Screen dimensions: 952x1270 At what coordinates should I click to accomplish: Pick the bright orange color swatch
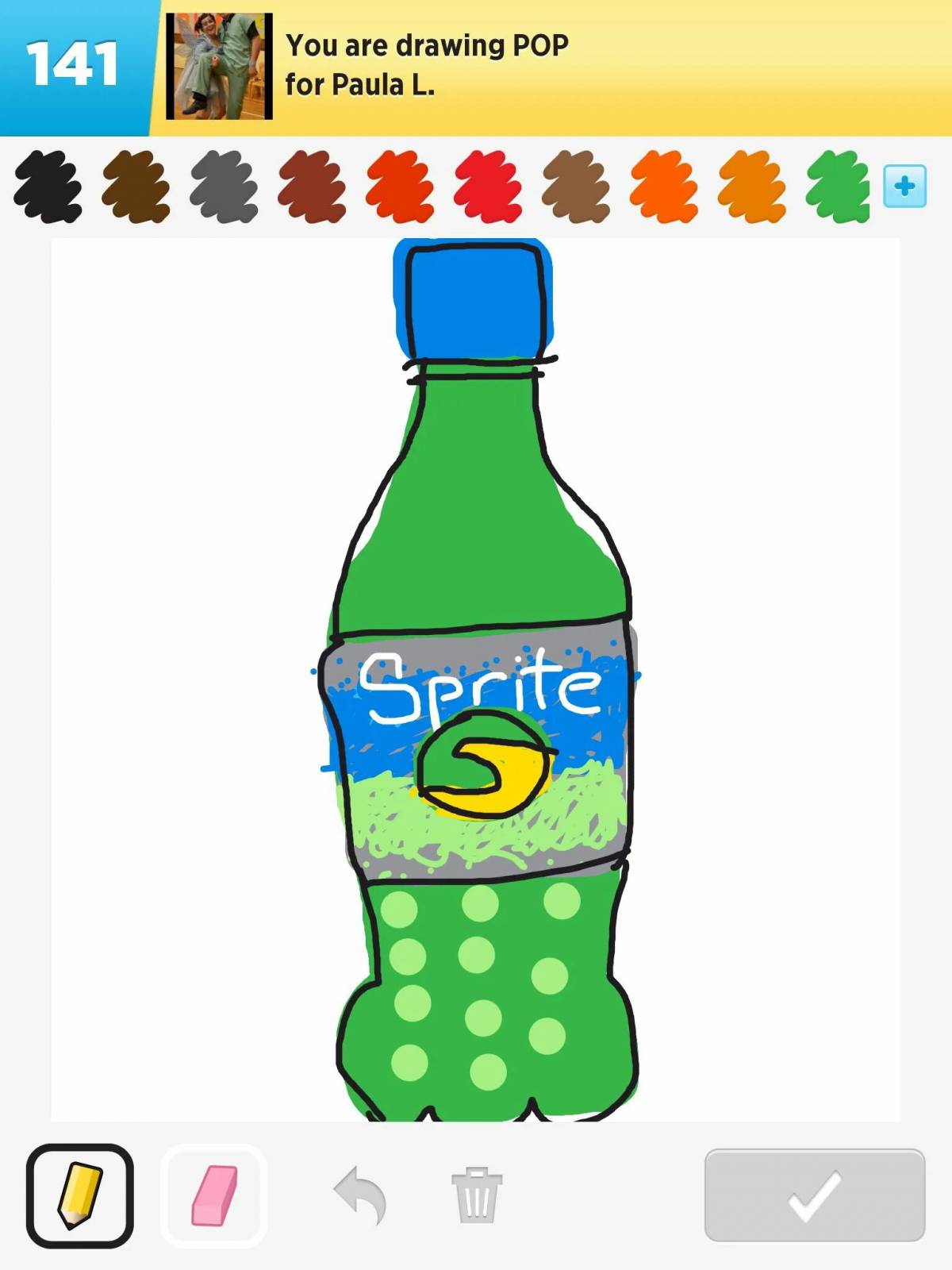(664, 187)
